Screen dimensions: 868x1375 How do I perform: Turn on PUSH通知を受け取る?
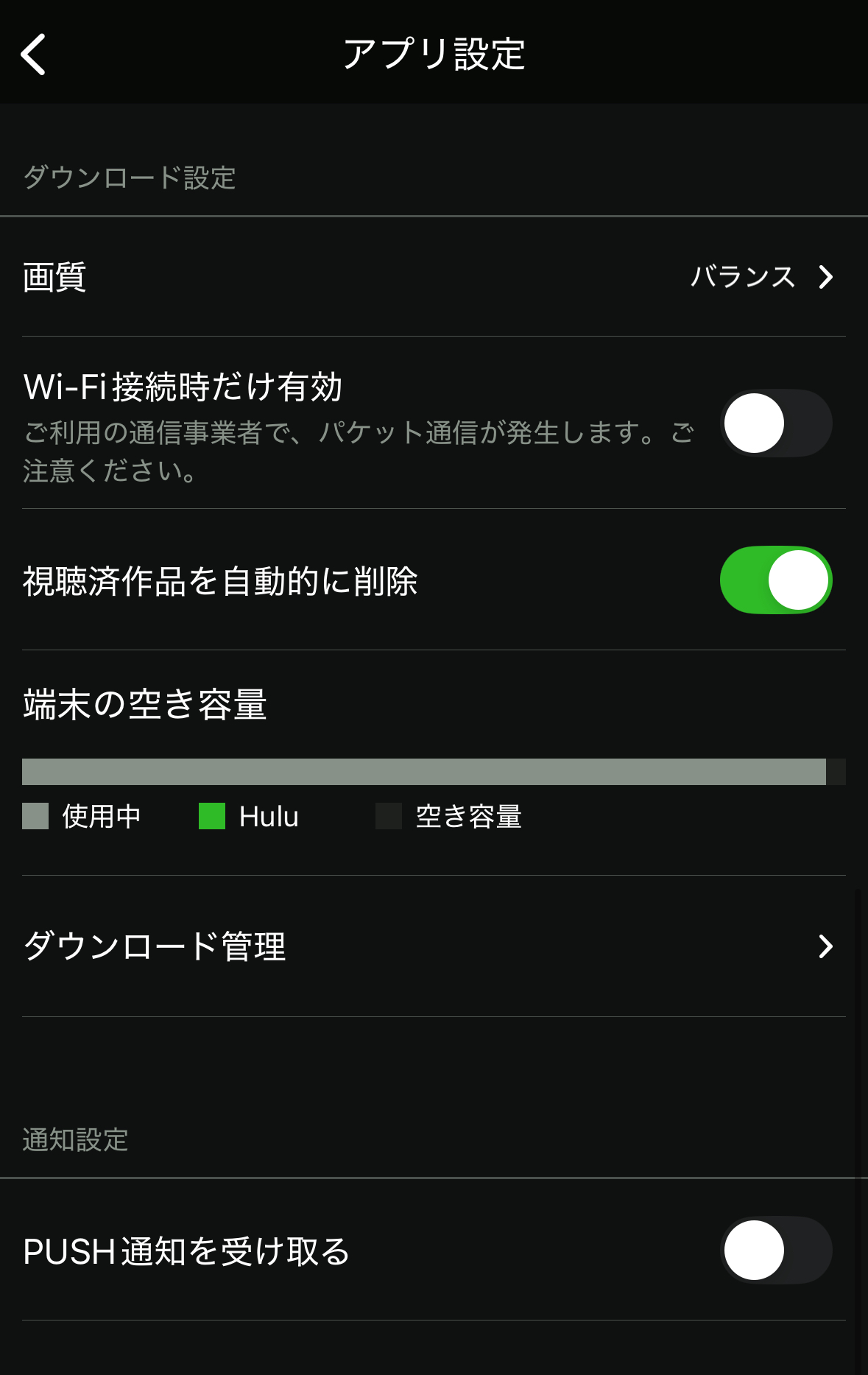pos(776,1250)
